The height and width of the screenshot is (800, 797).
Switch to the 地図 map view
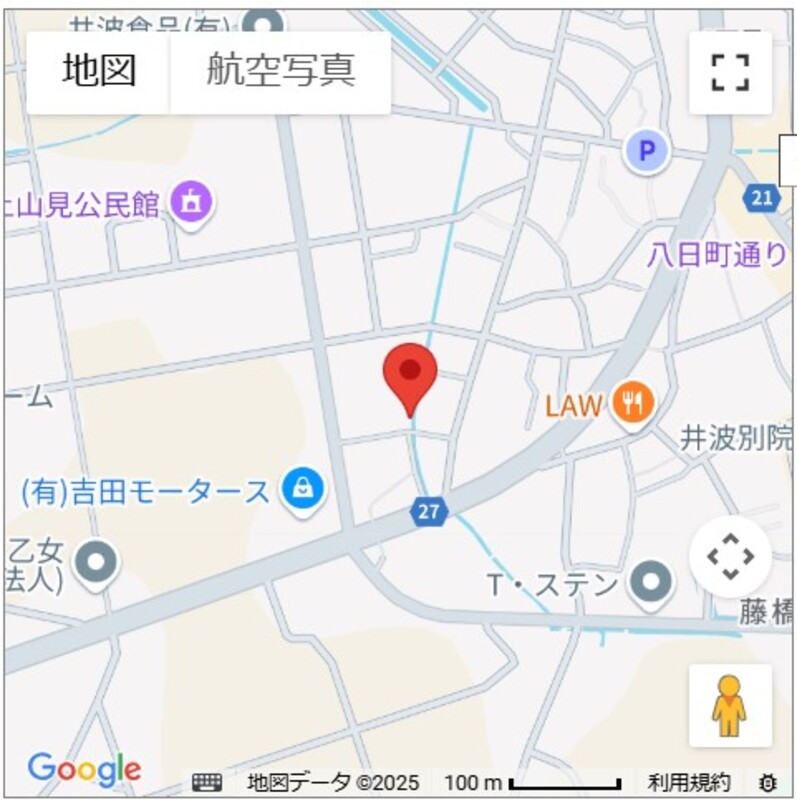(x=98, y=72)
